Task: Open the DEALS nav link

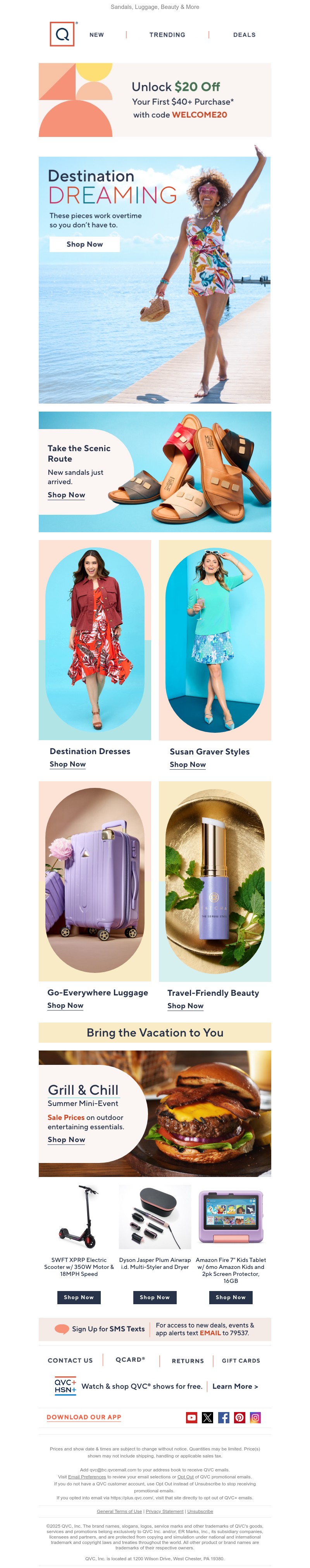Action: [x=244, y=35]
